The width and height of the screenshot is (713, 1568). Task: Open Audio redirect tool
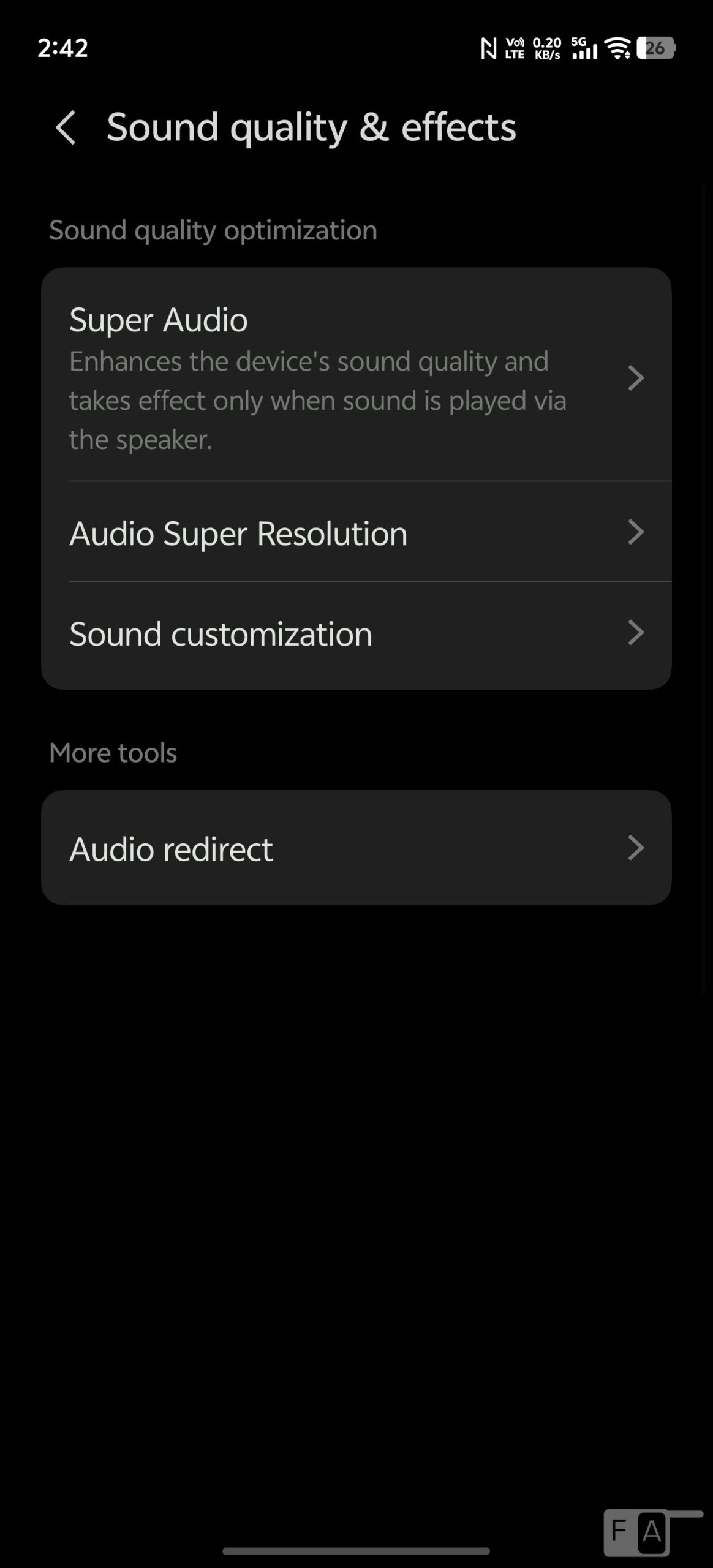click(356, 848)
